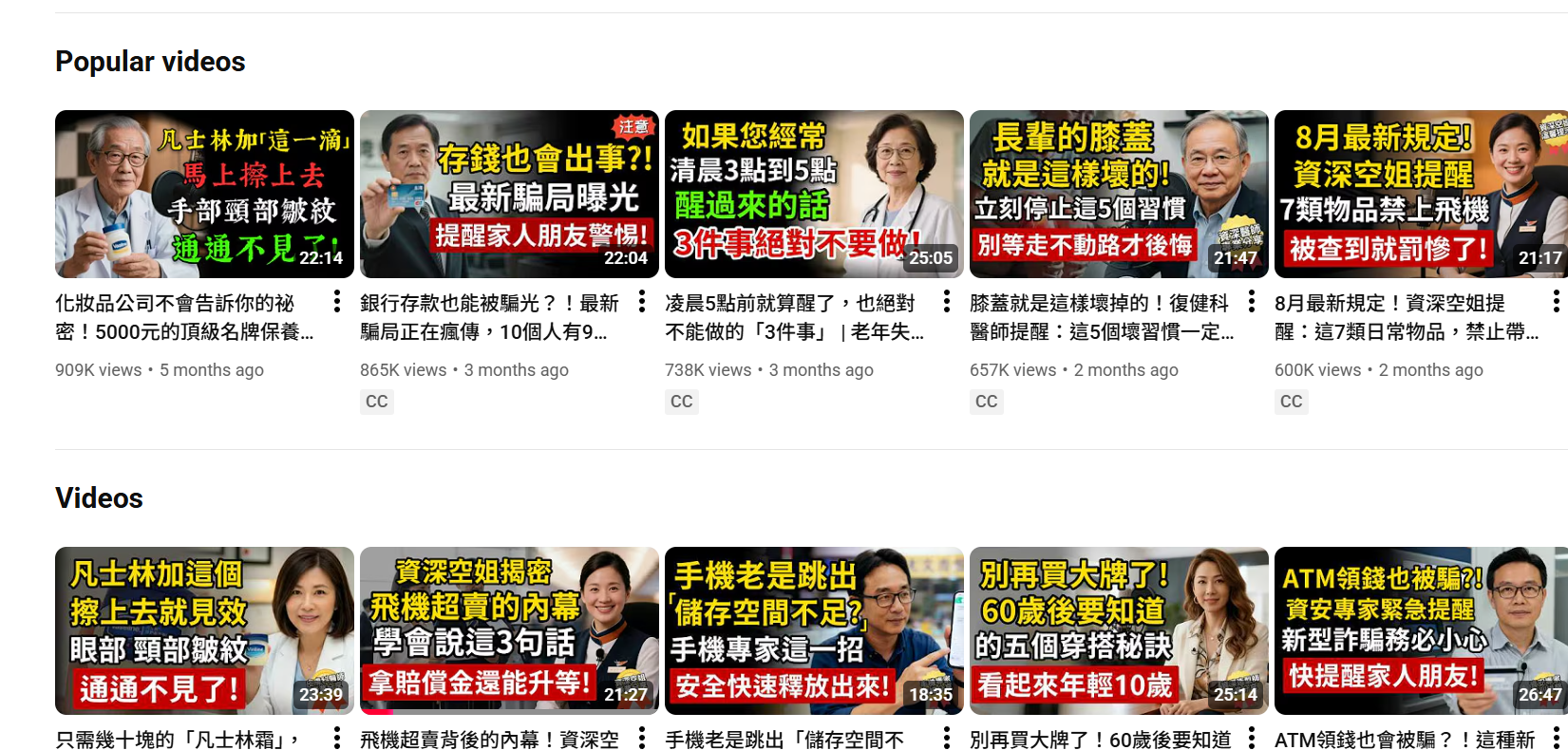This screenshot has height=750, width=1568.
Task: Open options menu for 8月最新規定 video
Action: 1556,302
